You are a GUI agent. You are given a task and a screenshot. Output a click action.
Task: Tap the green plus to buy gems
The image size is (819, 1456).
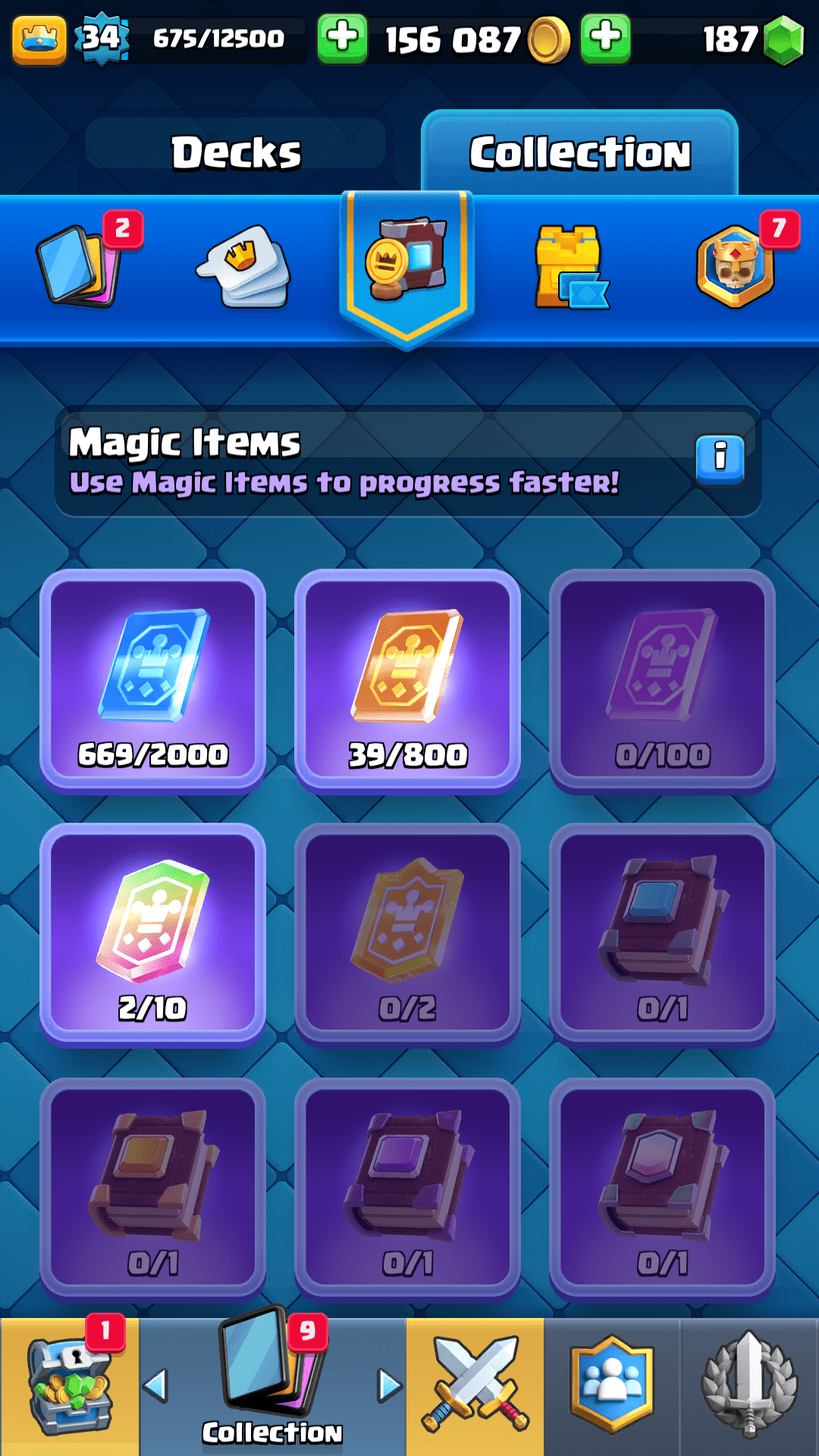click(605, 38)
